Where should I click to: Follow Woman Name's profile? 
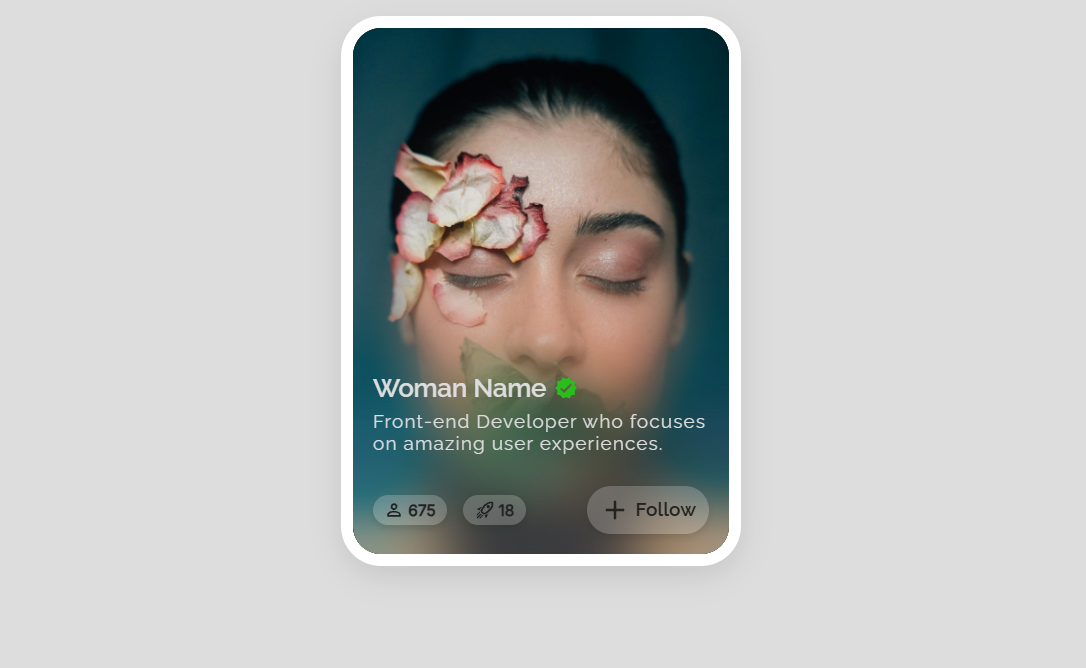pos(647,510)
